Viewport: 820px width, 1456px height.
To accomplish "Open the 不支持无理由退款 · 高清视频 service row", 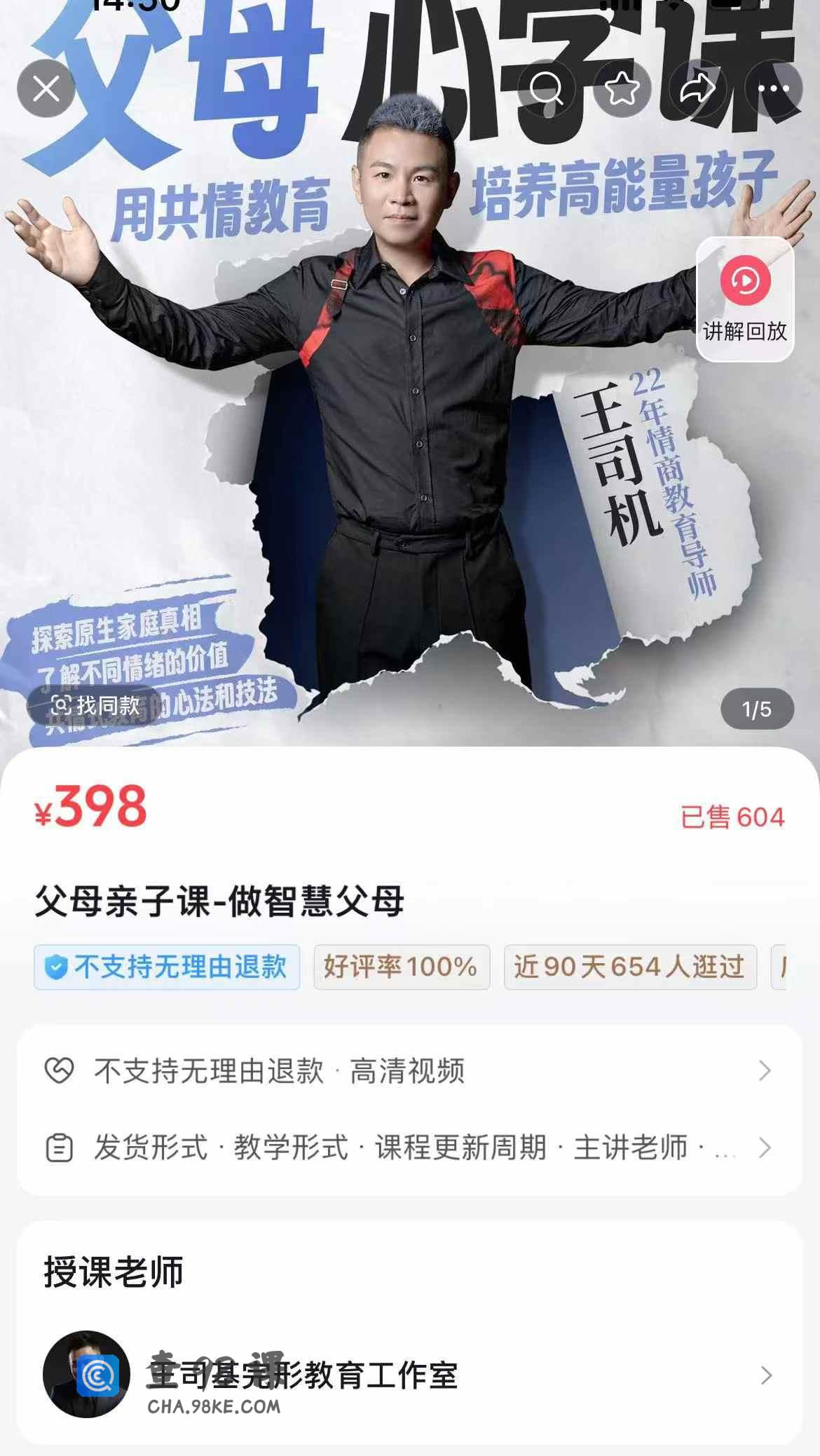I will (409, 1070).
